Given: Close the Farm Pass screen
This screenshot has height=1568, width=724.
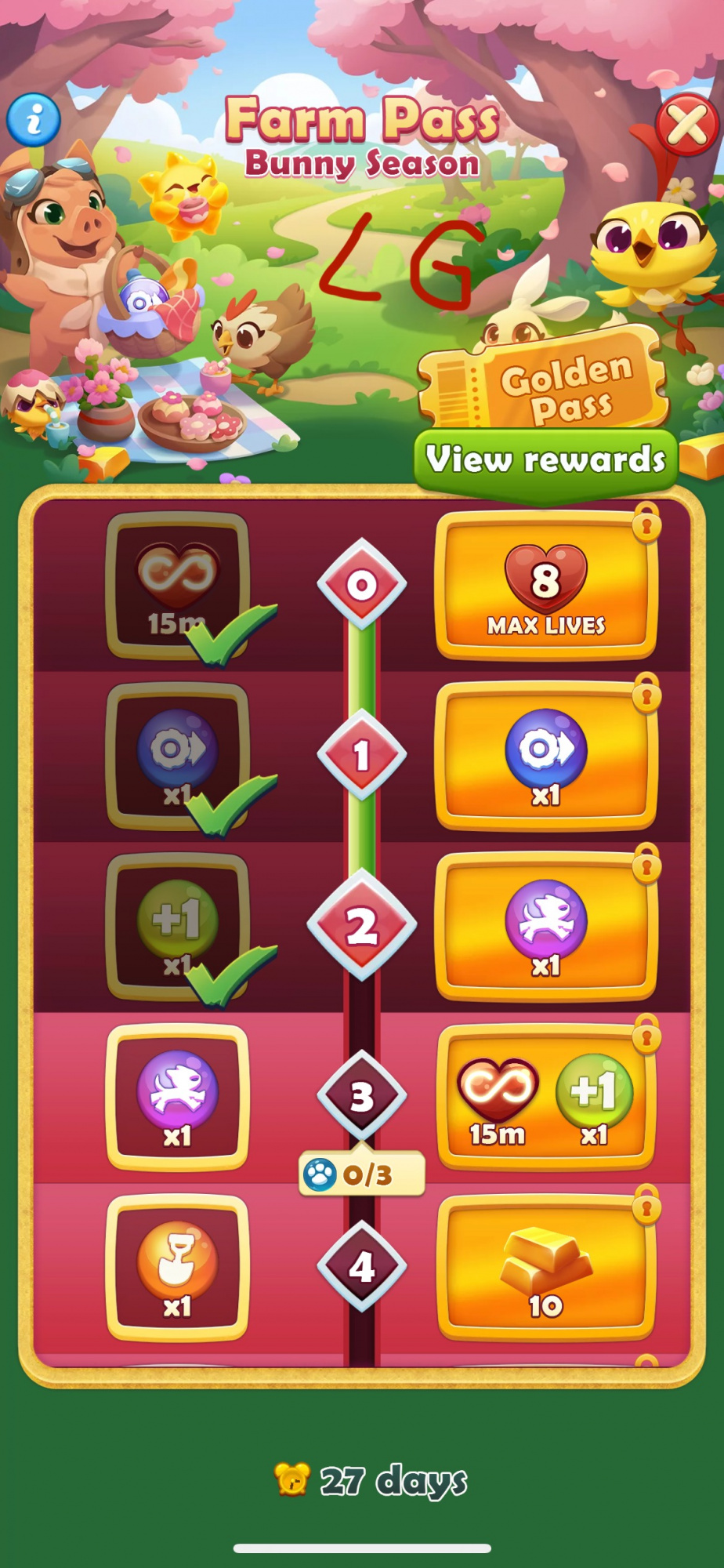Looking at the screenshot, I should 687,125.
